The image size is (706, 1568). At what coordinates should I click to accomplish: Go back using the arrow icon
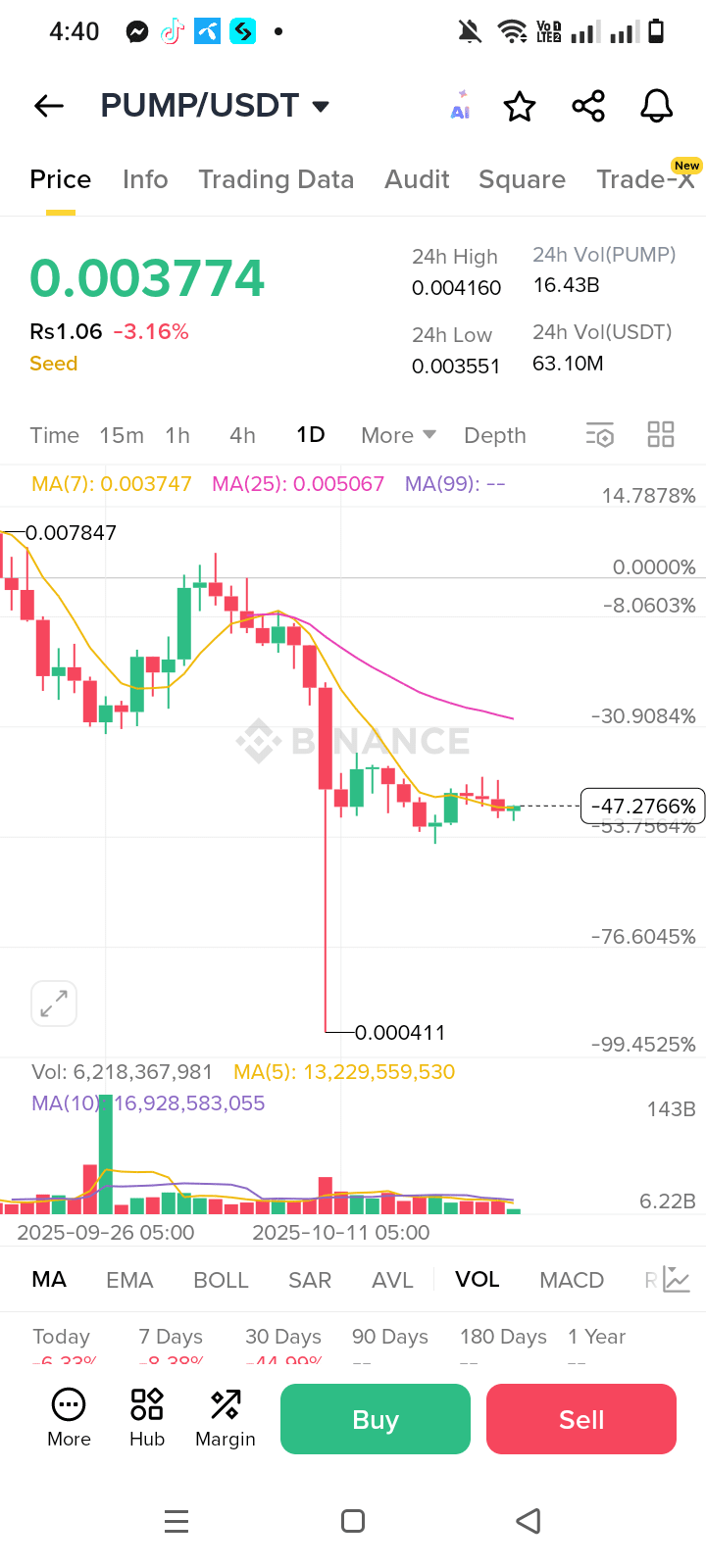48,106
